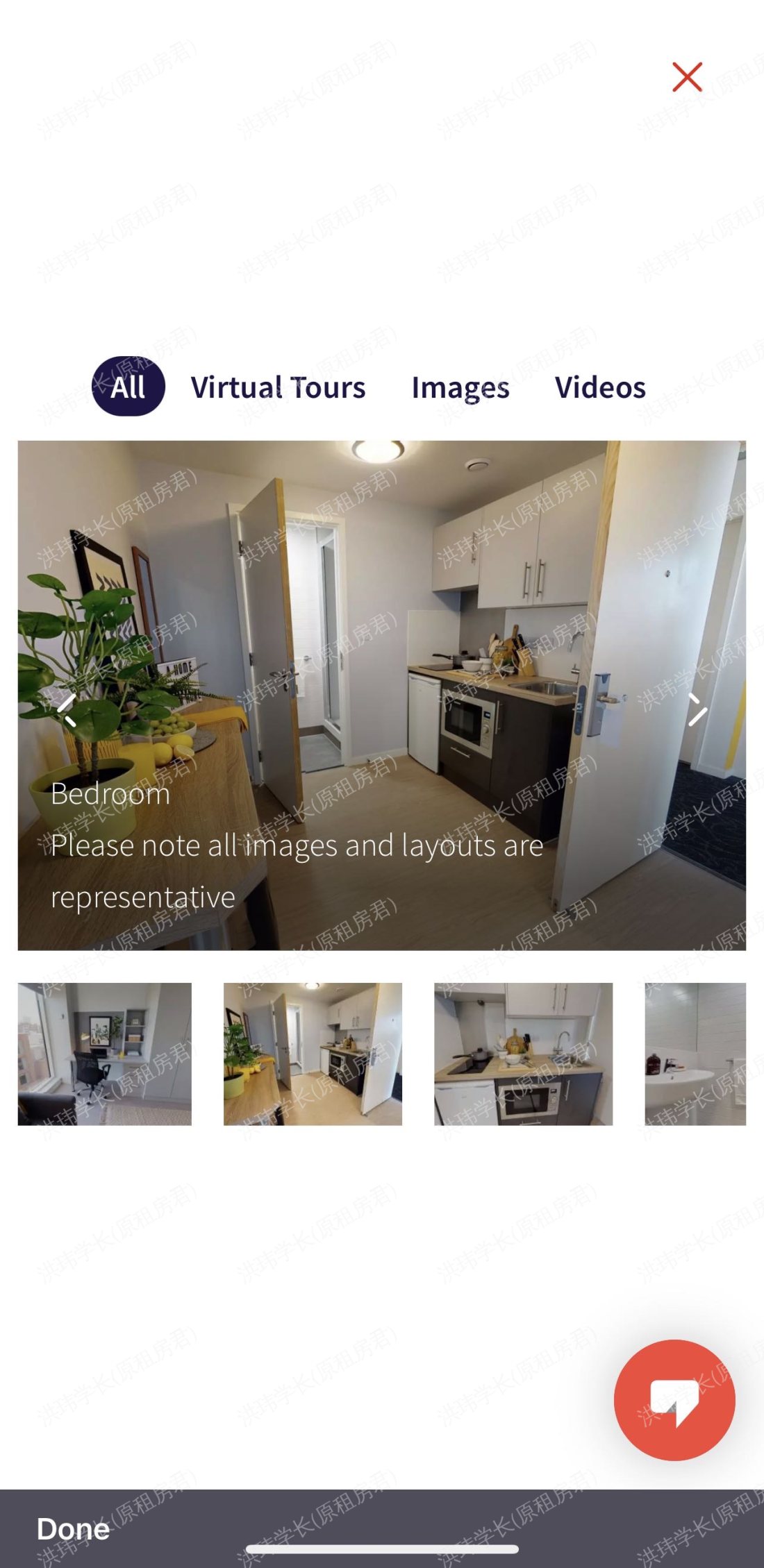The width and height of the screenshot is (764, 1568).
Task: Close the gallery with the red X
Action: pos(687,77)
